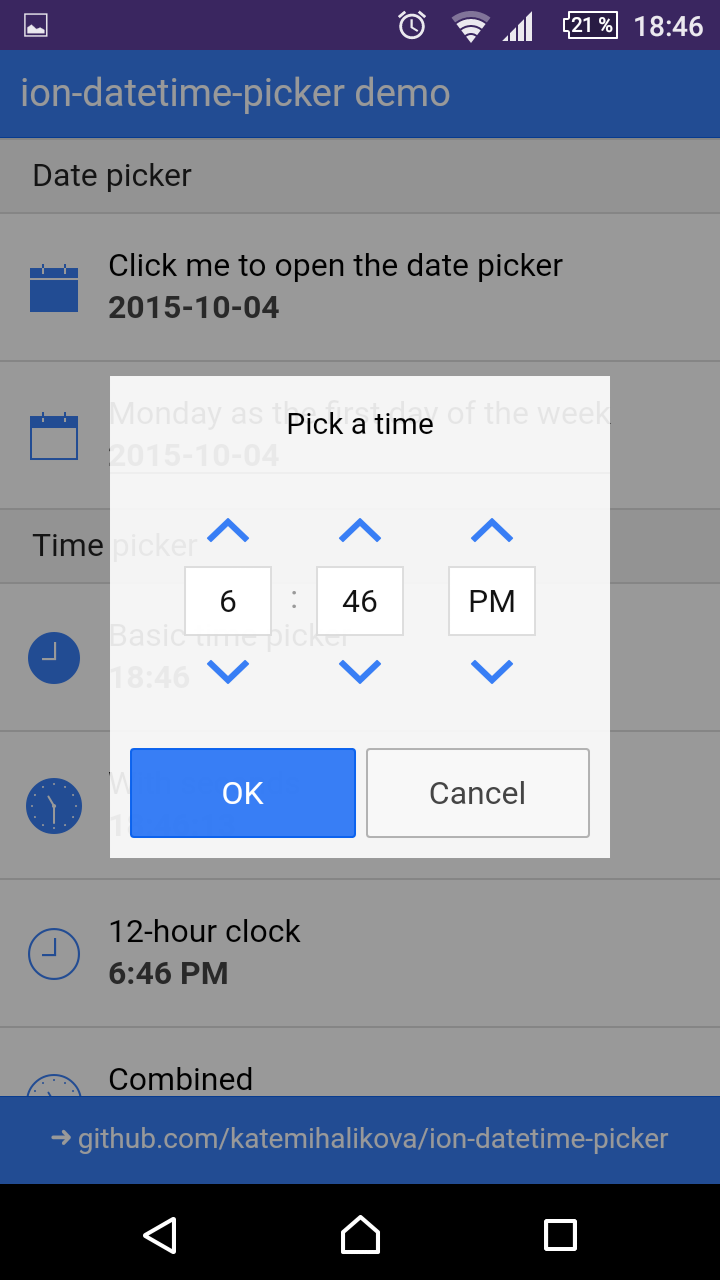The image size is (720, 1280).
Task: Decrease the hour with the down arrow
Action: [228, 671]
